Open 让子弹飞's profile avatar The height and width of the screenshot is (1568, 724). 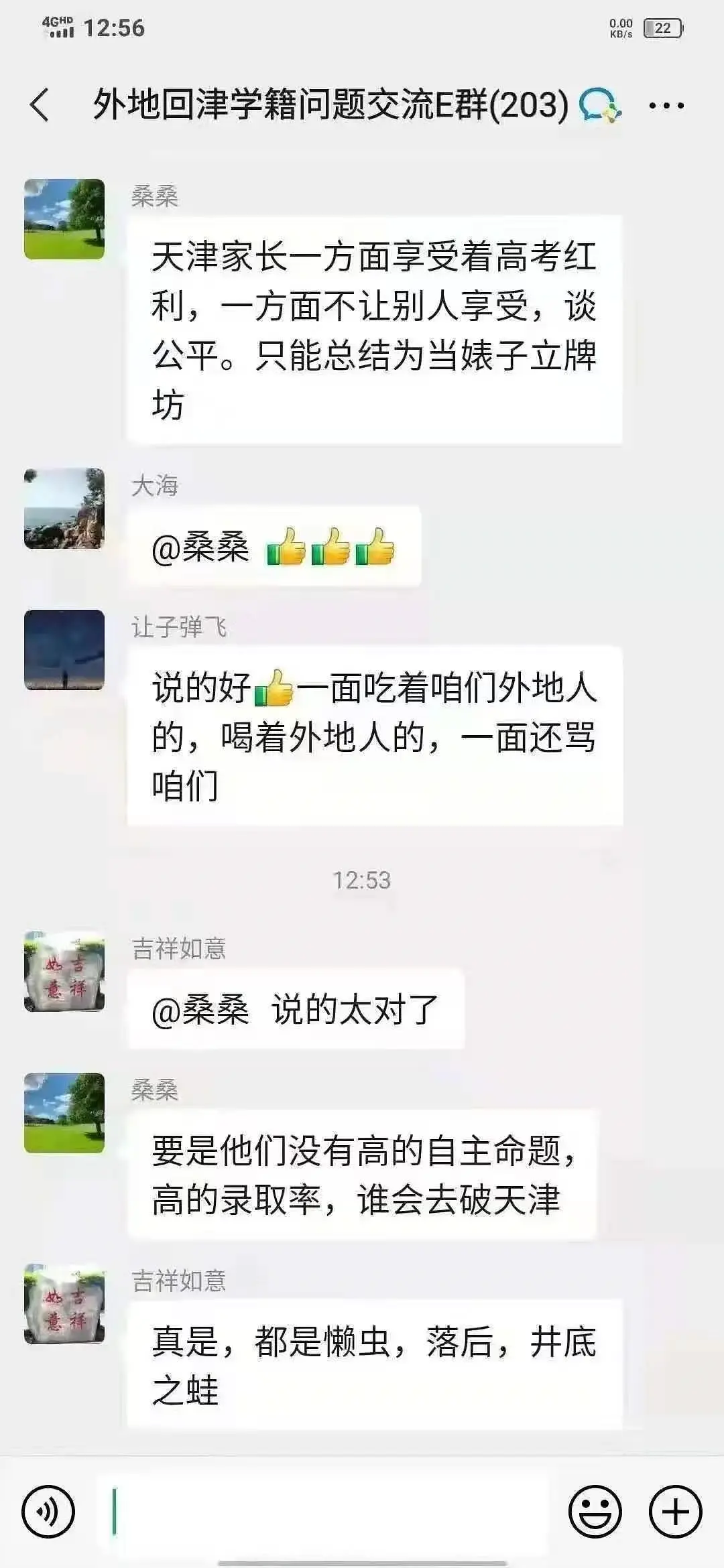[x=64, y=650]
